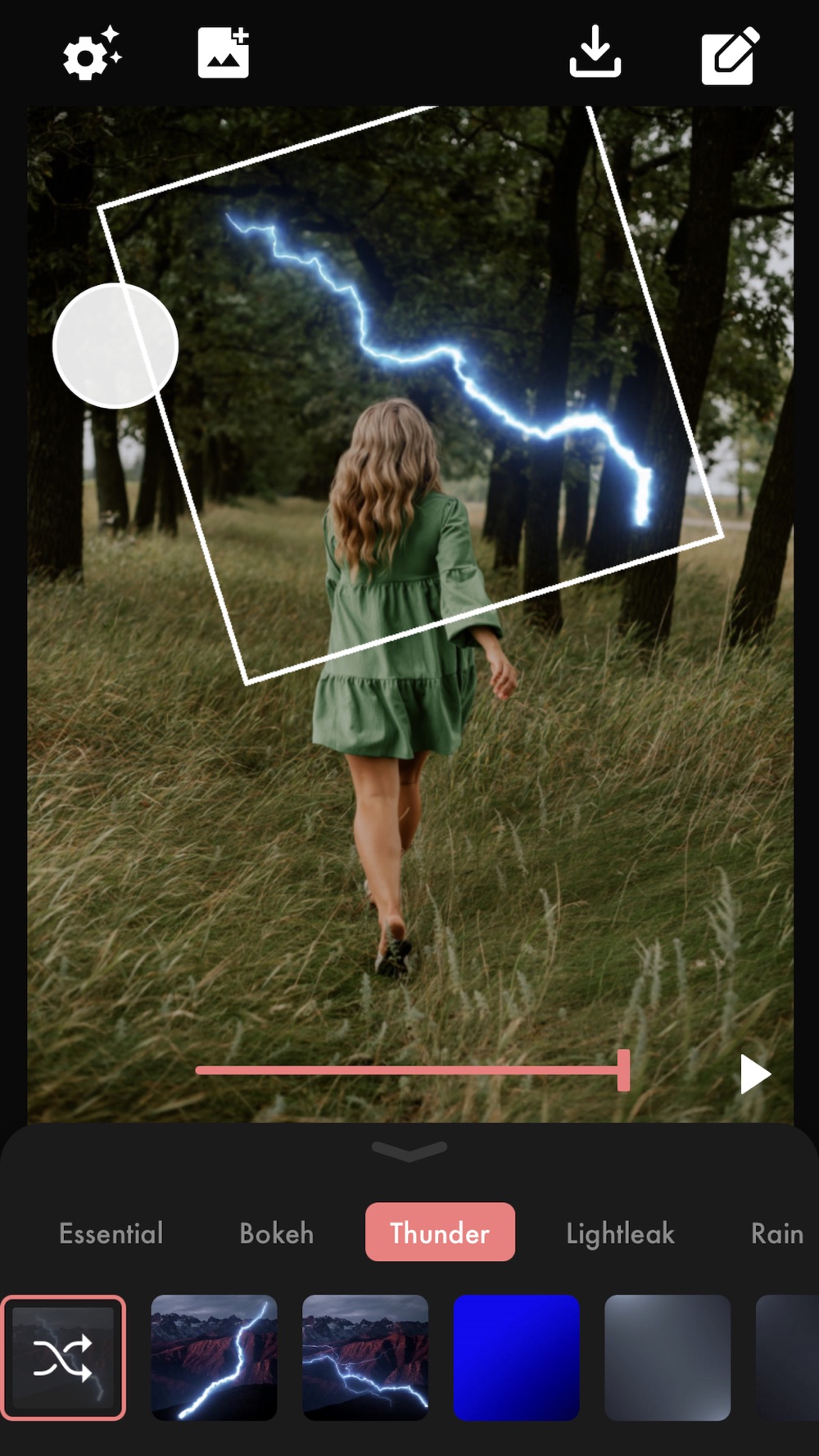This screenshot has width=819, height=1456.
Task: Switch to the Essential category
Action: point(111,1232)
